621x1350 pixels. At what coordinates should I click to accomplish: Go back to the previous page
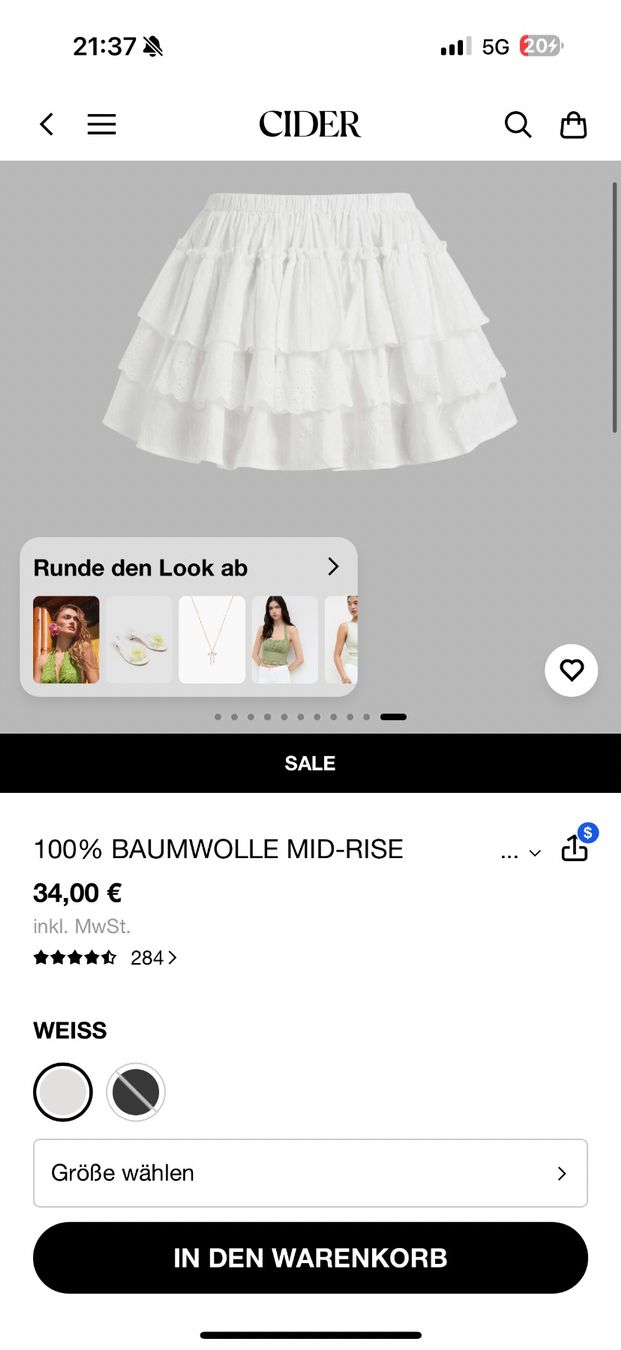[x=46, y=124]
